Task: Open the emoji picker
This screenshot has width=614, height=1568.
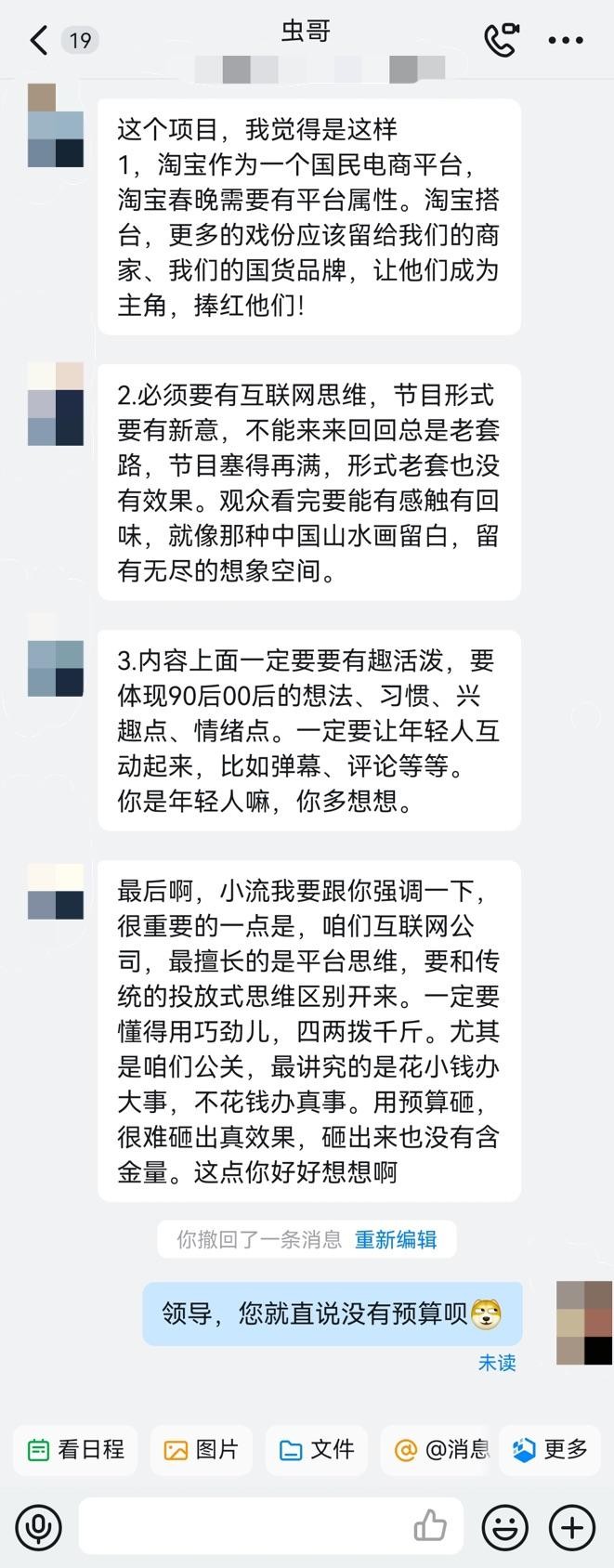Action: click(504, 1526)
